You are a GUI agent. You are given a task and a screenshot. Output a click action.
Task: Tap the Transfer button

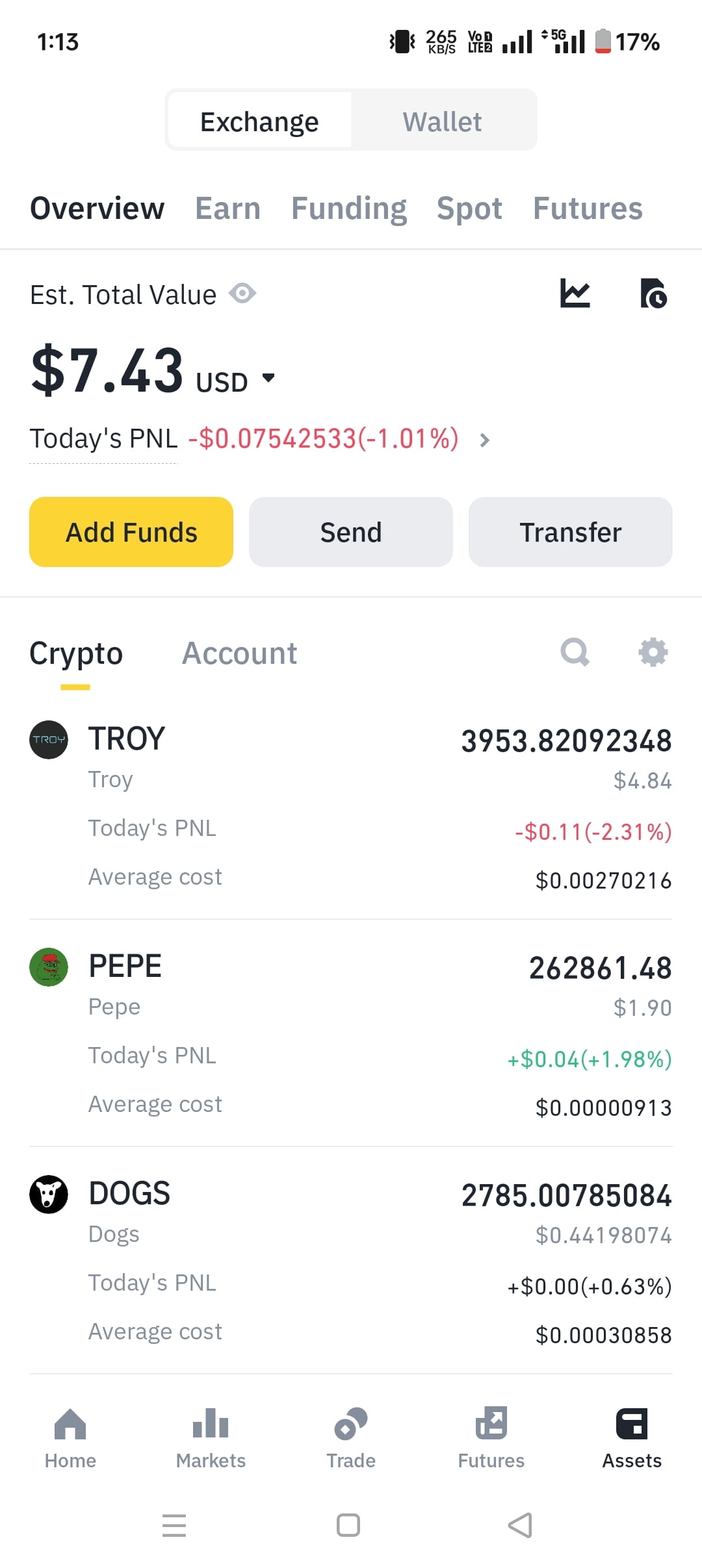(571, 532)
